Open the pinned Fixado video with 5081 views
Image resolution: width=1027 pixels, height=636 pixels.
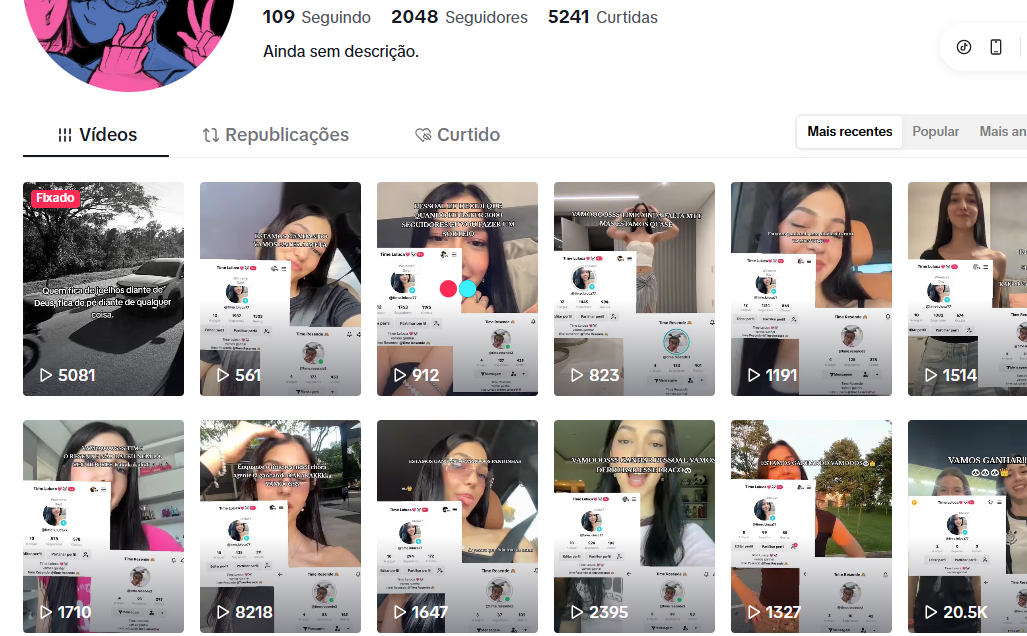(x=104, y=289)
